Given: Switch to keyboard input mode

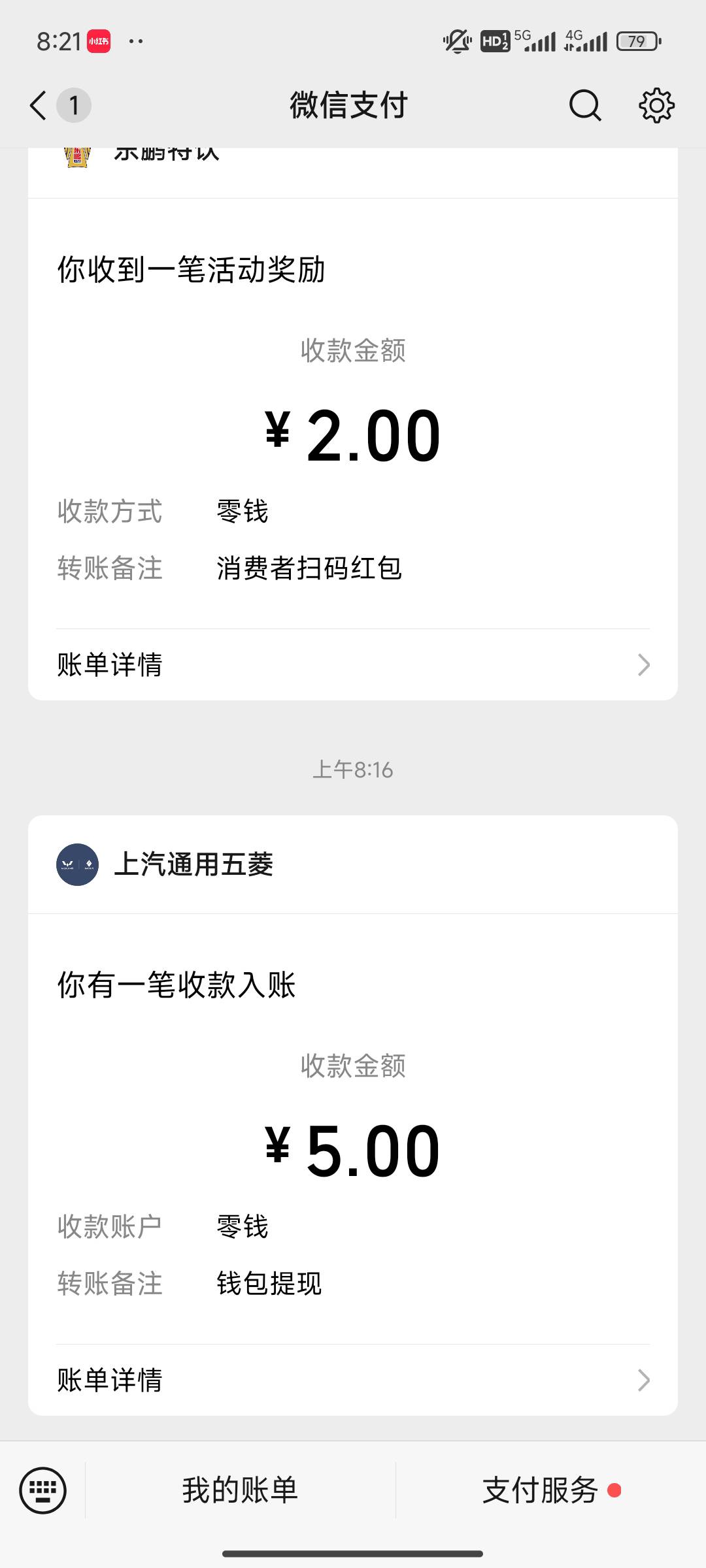Looking at the screenshot, I should [43, 1490].
